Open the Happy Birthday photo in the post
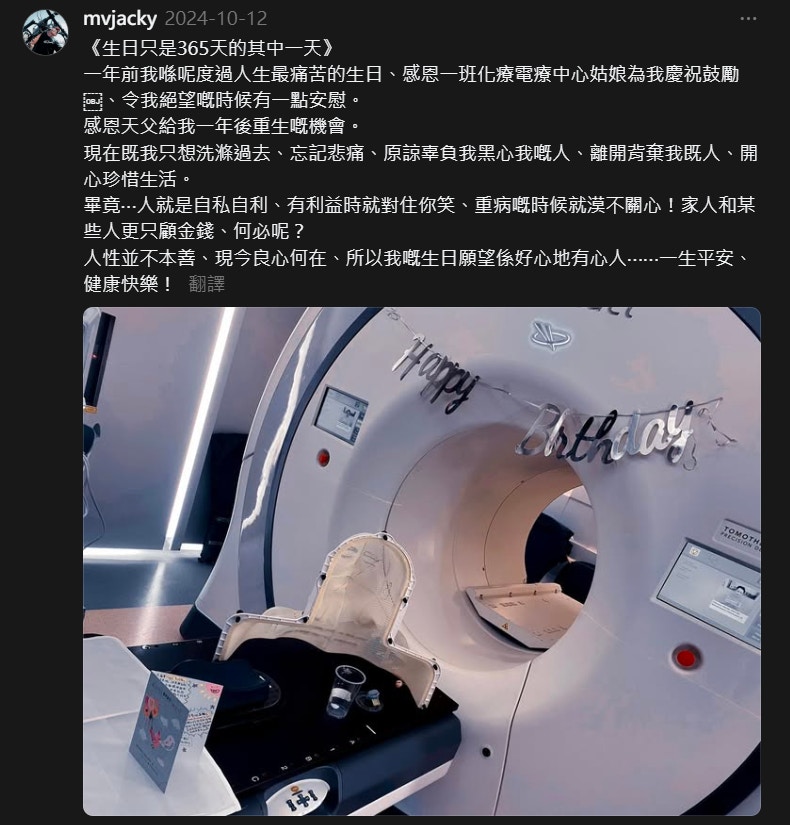Screen dimensions: 790x825 [x=421, y=560]
